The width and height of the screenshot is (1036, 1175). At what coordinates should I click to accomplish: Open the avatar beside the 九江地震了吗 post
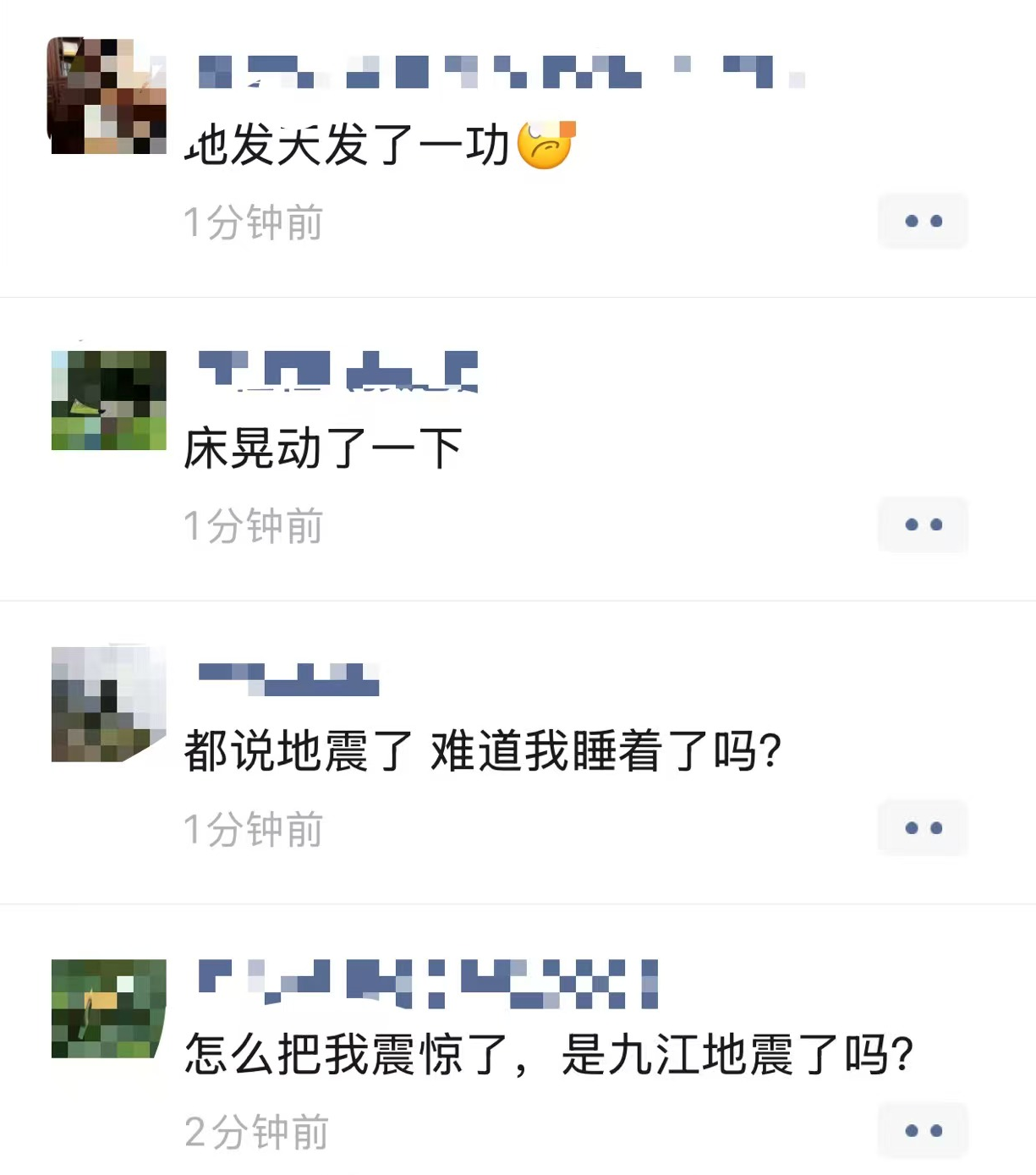(108, 1008)
